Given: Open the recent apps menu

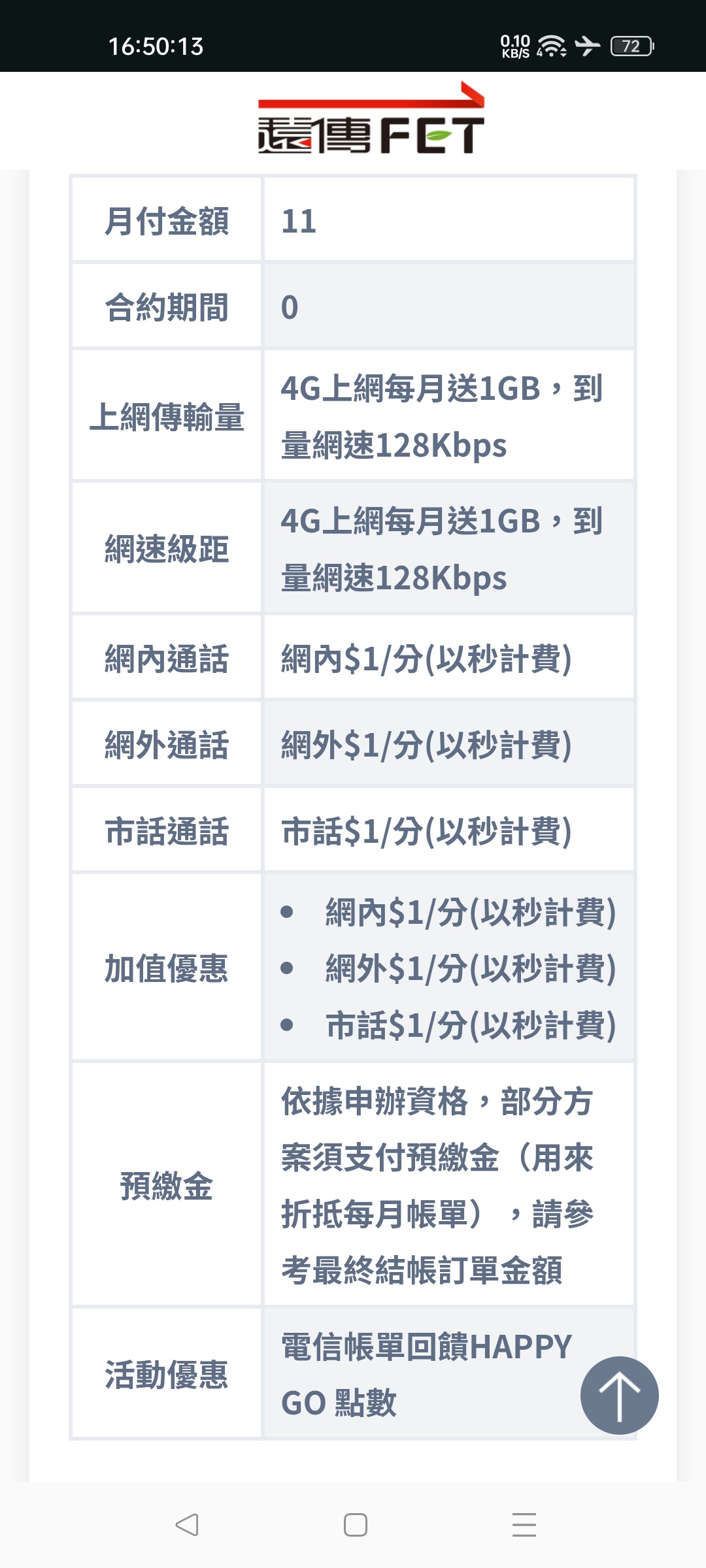Looking at the screenshot, I should [524, 1525].
